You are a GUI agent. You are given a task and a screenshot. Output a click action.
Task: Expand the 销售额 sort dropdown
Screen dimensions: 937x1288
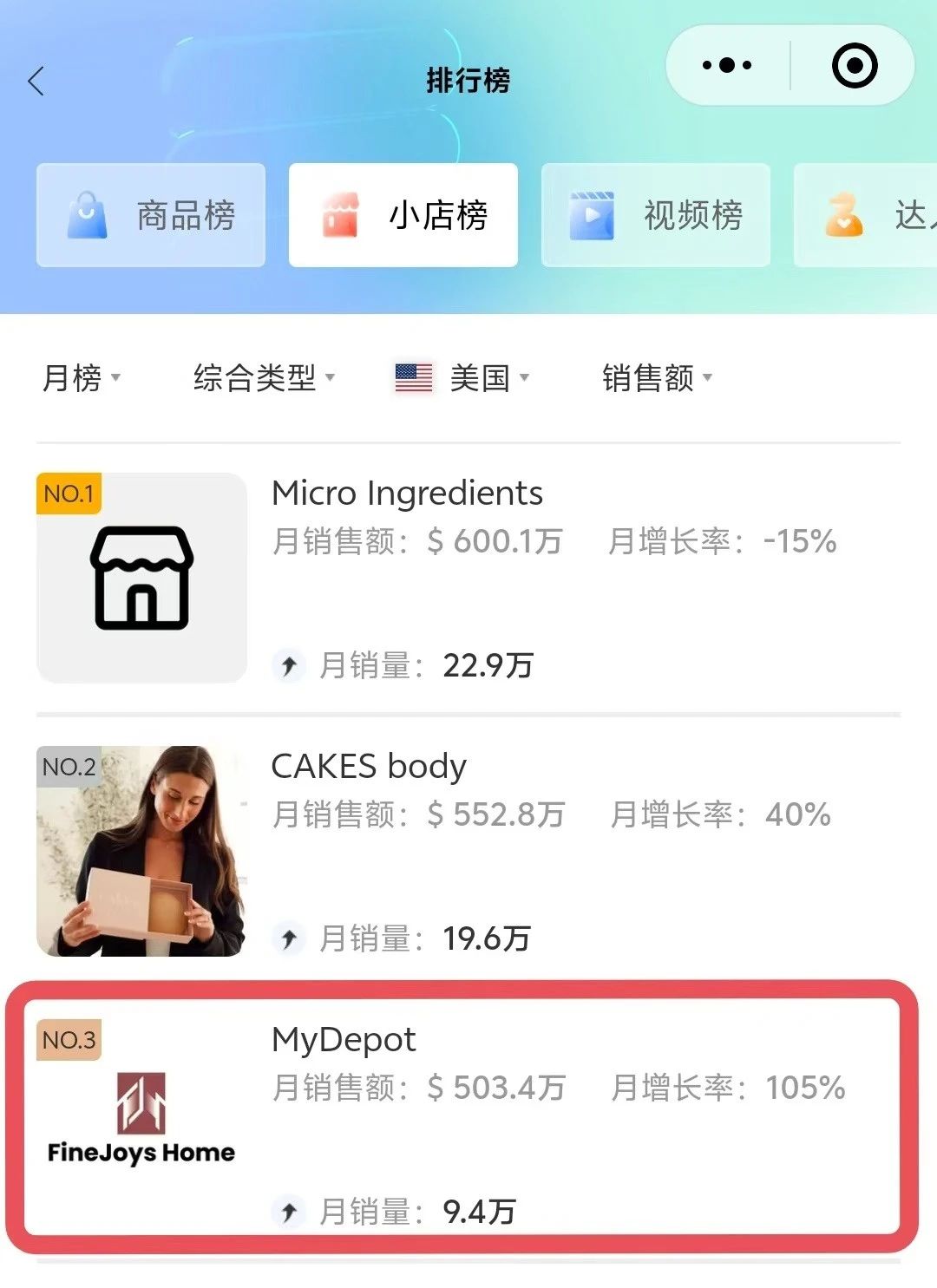point(657,377)
